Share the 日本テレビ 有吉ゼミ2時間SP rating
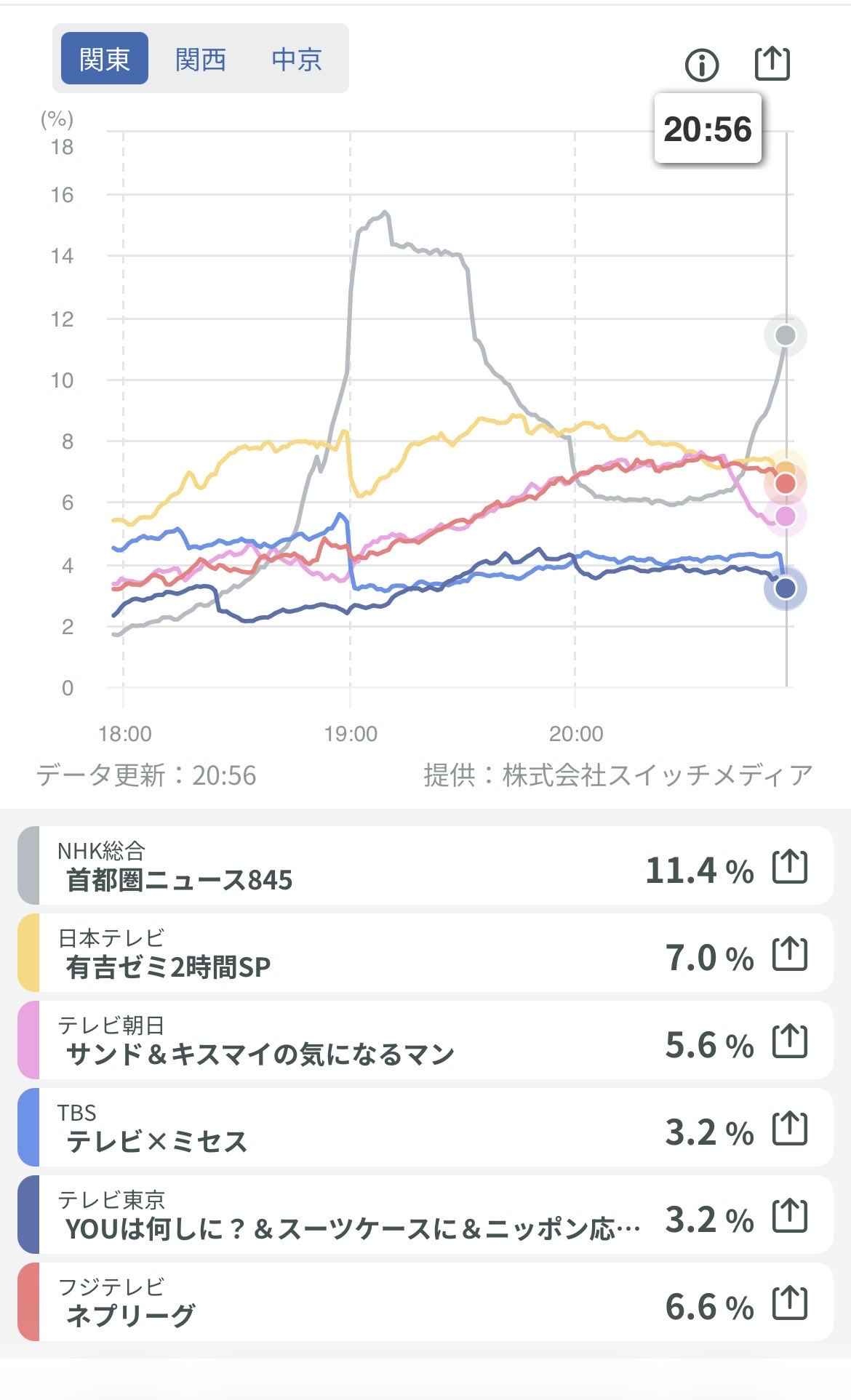 coord(789,954)
